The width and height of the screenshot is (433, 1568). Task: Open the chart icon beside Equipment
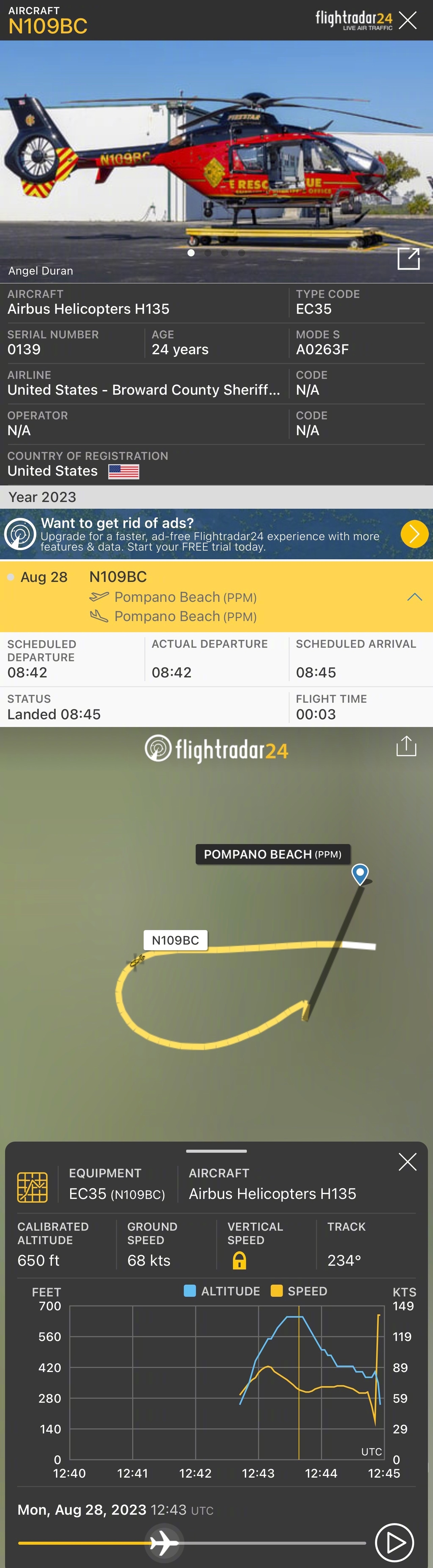(x=32, y=1186)
